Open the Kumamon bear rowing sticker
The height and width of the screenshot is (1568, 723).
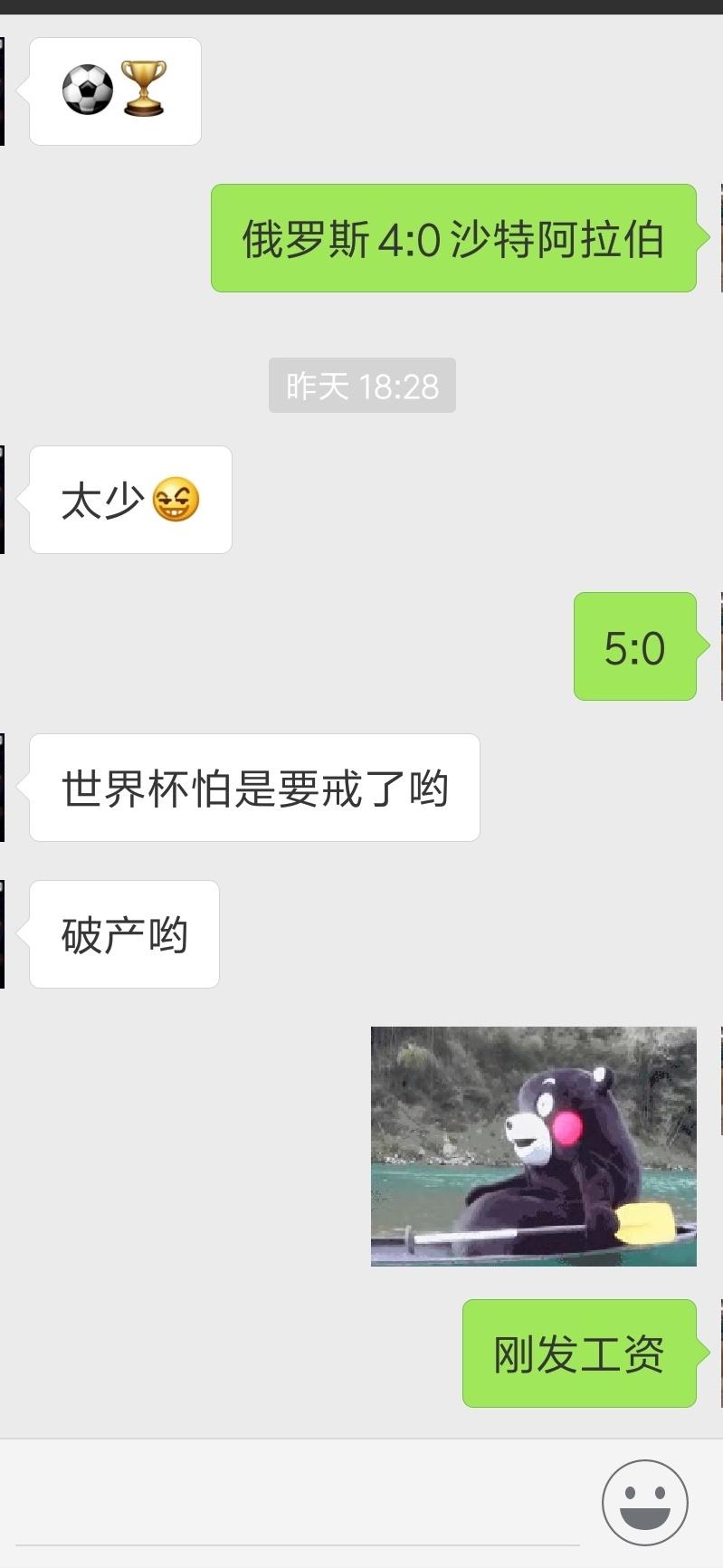pyautogui.click(x=534, y=1146)
